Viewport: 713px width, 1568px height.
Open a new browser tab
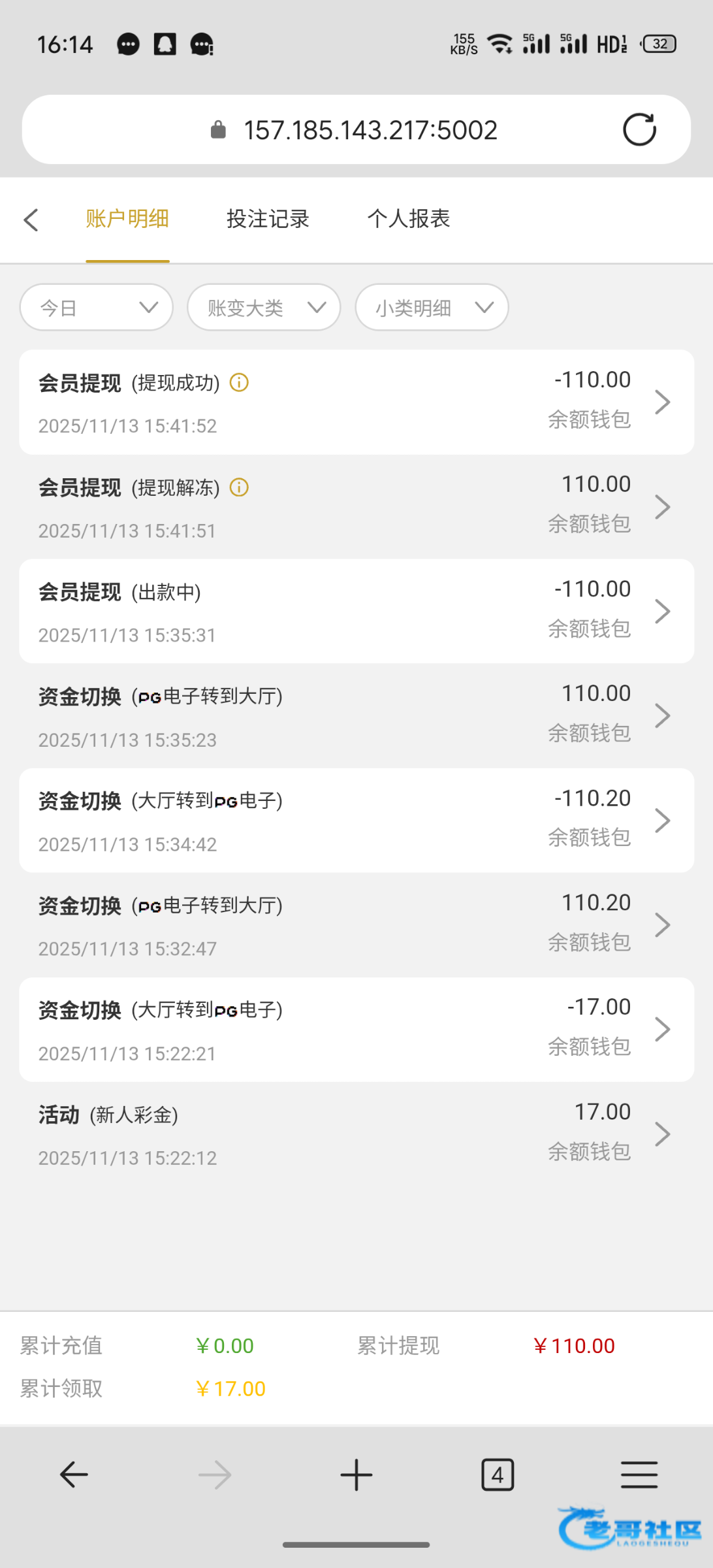point(356,1475)
